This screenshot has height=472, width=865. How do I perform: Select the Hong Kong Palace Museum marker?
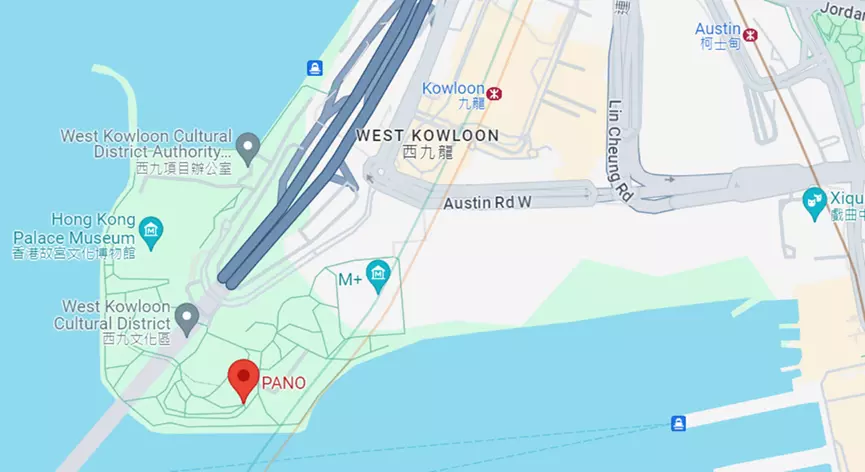tap(150, 231)
